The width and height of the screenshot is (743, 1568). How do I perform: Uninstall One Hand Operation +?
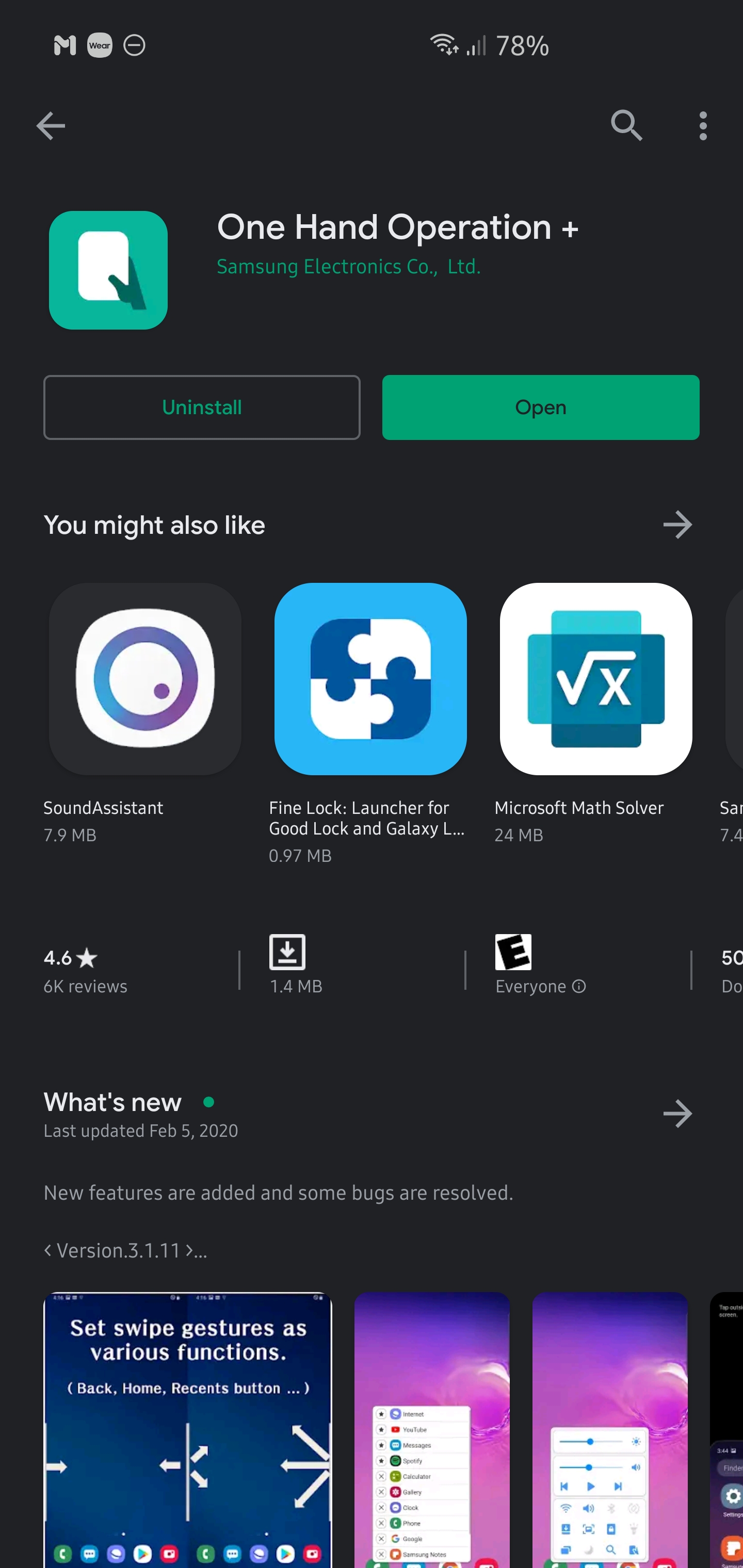202,407
